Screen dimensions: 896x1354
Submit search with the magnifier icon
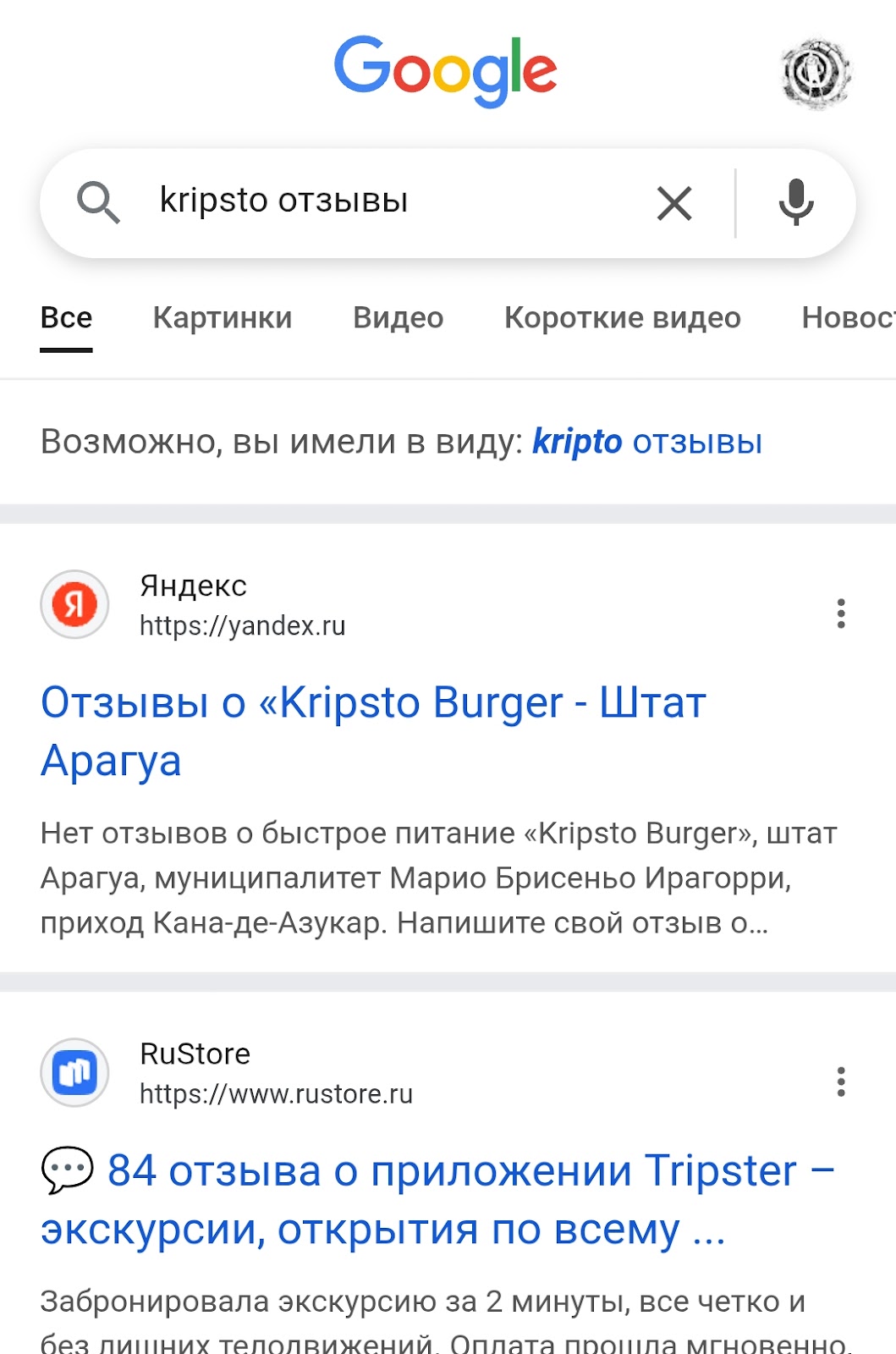[98, 203]
